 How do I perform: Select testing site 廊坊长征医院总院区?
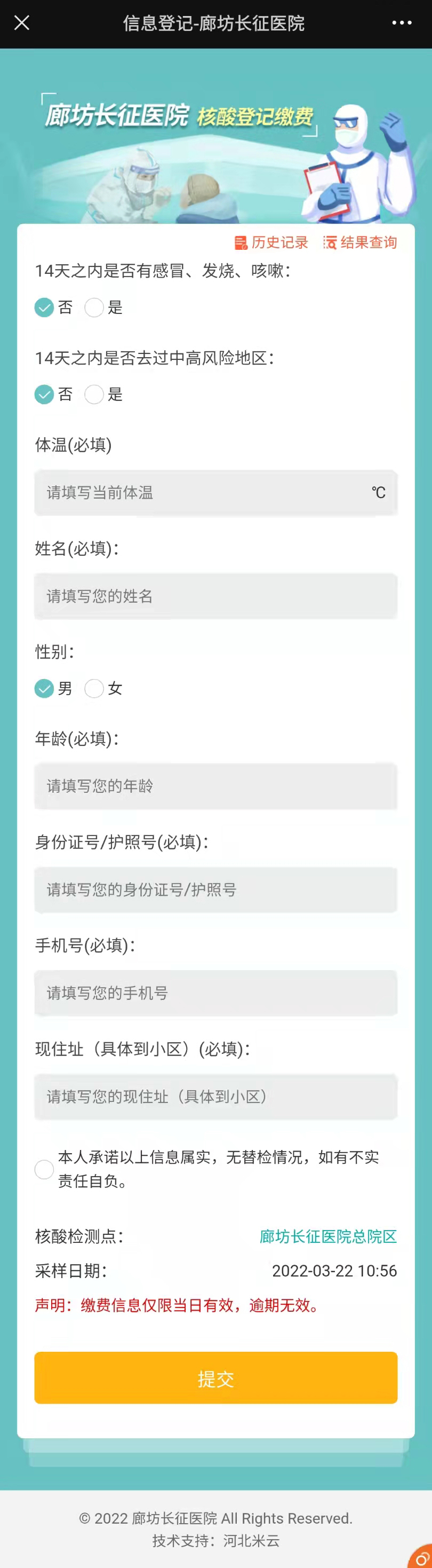[328, 1236]
